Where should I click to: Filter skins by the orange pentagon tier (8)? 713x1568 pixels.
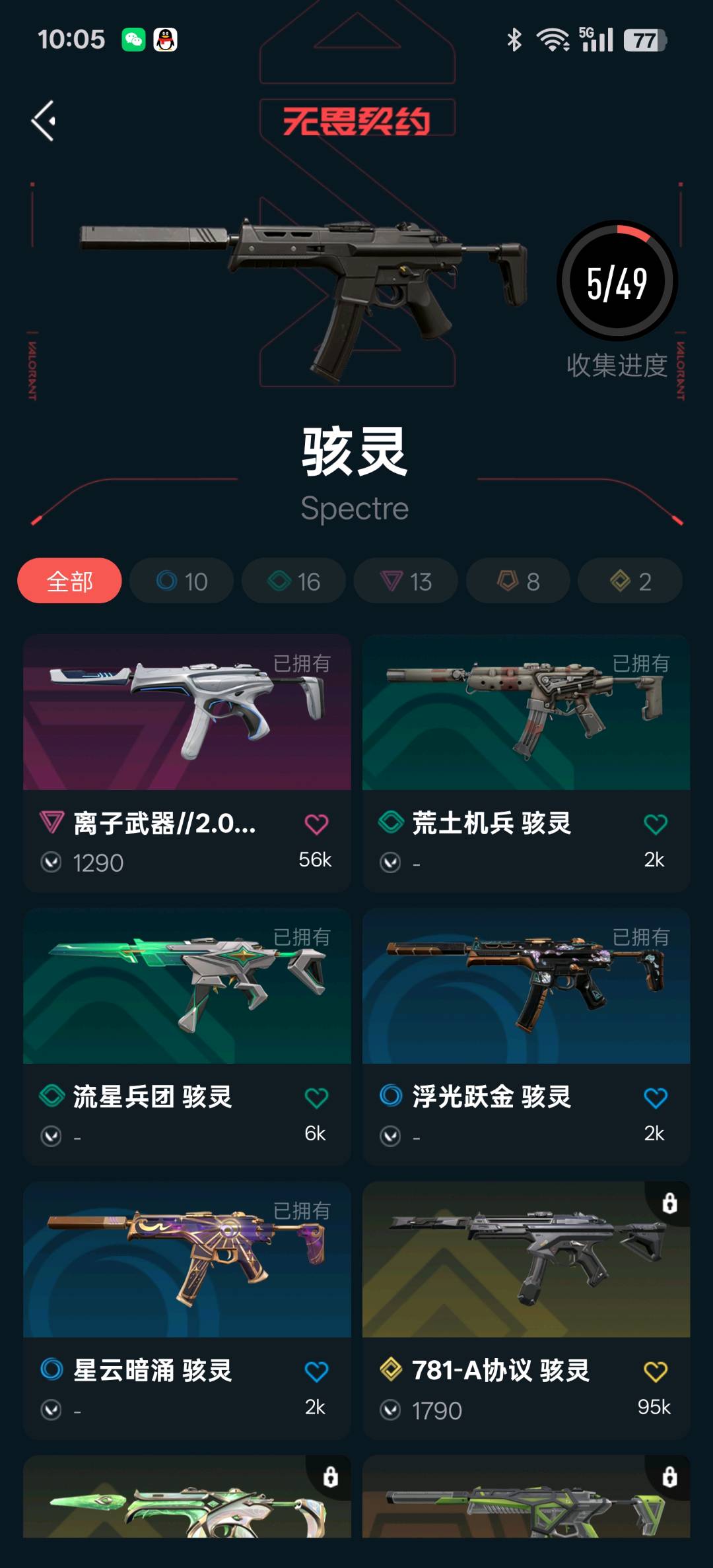coord(518,581)
